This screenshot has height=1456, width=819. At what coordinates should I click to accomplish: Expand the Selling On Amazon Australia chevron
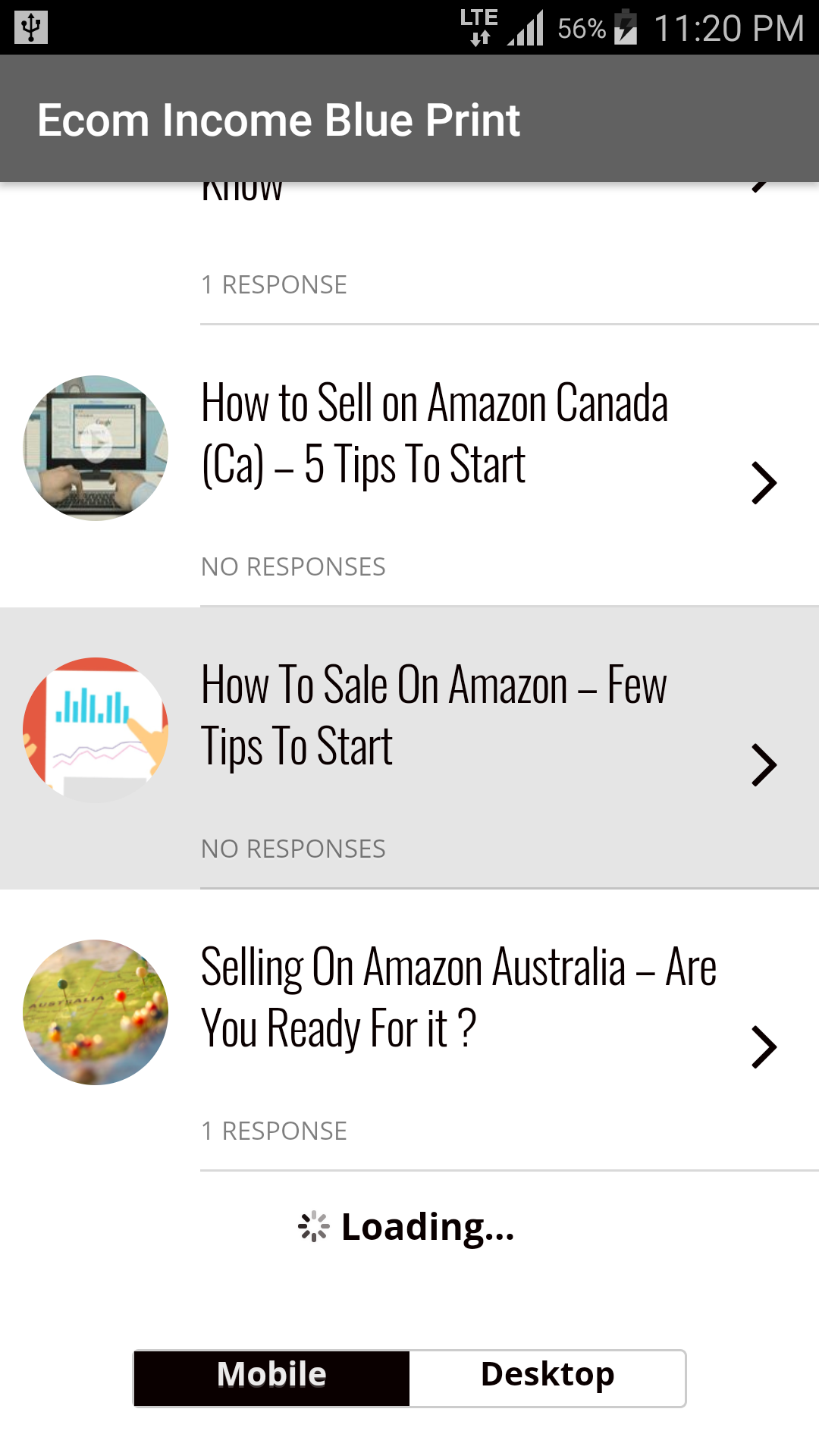click(x=764, y=1046)
